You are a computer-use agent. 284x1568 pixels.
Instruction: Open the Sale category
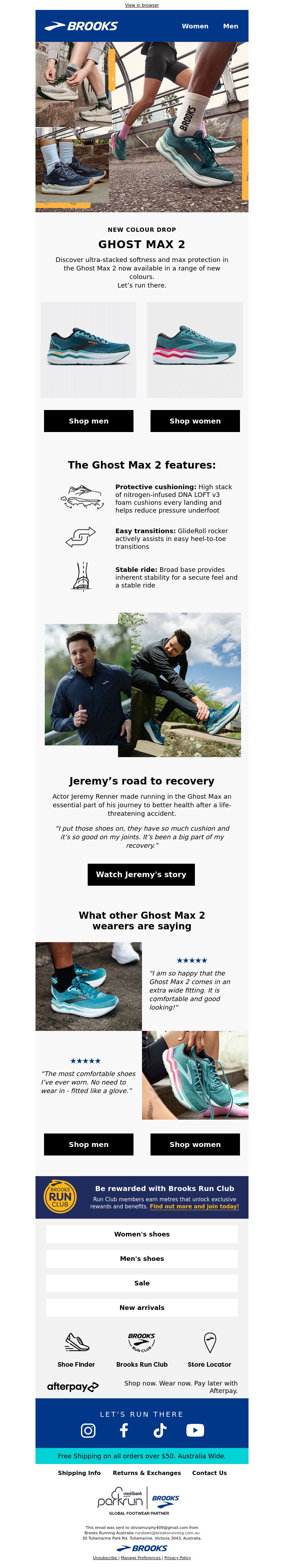pos(142,1283)
